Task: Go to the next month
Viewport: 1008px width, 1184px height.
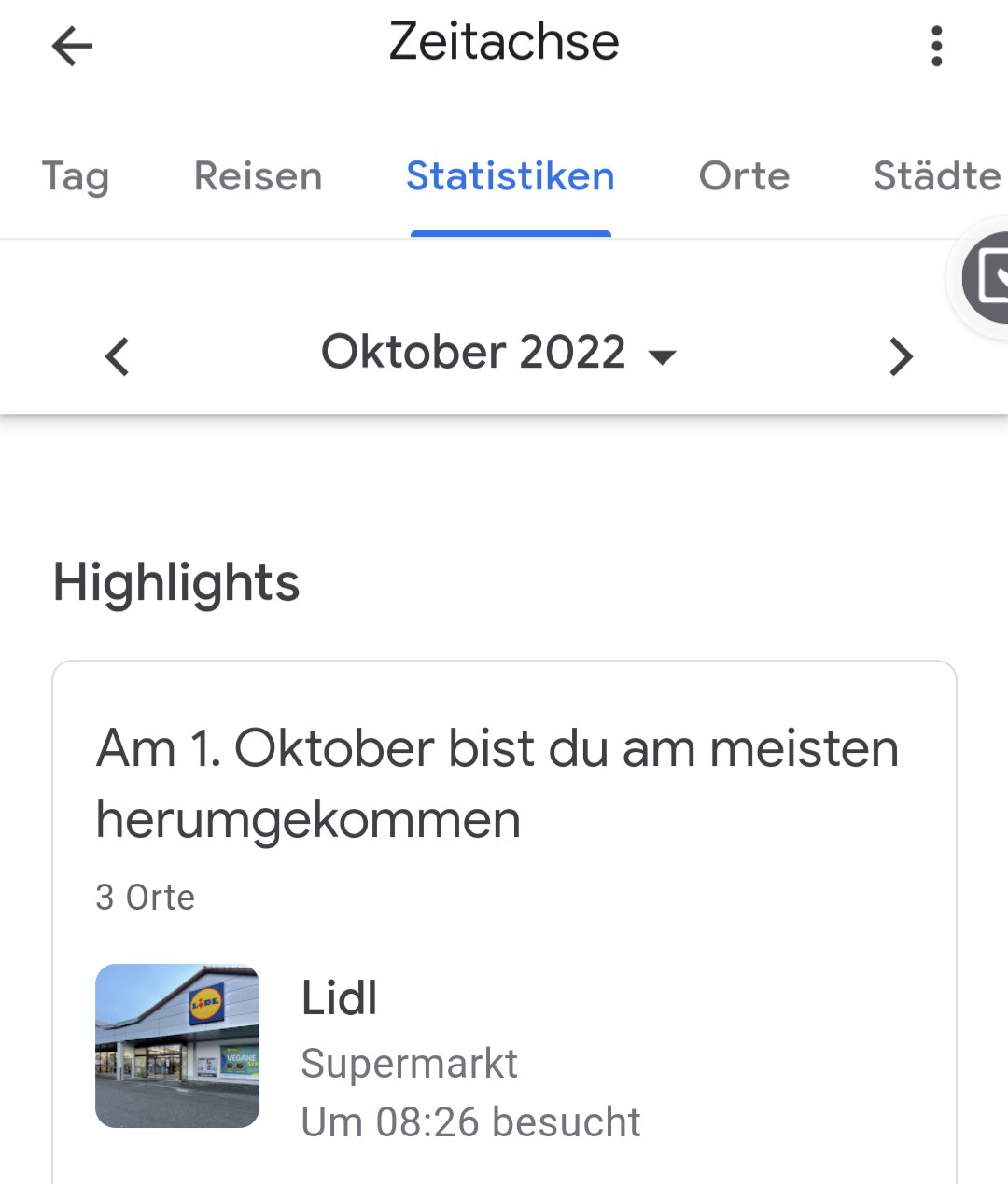Action: click(x=900, y=355)
